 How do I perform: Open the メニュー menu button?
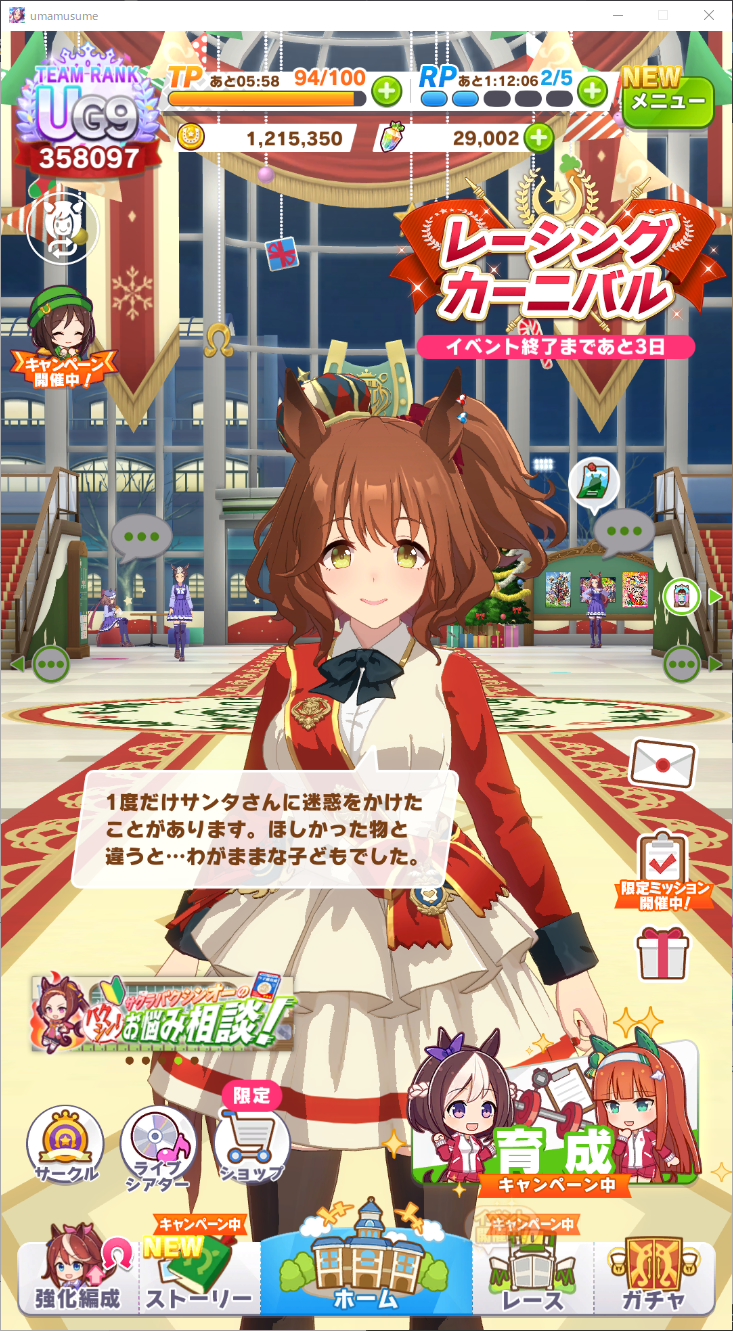pos(667,98)
